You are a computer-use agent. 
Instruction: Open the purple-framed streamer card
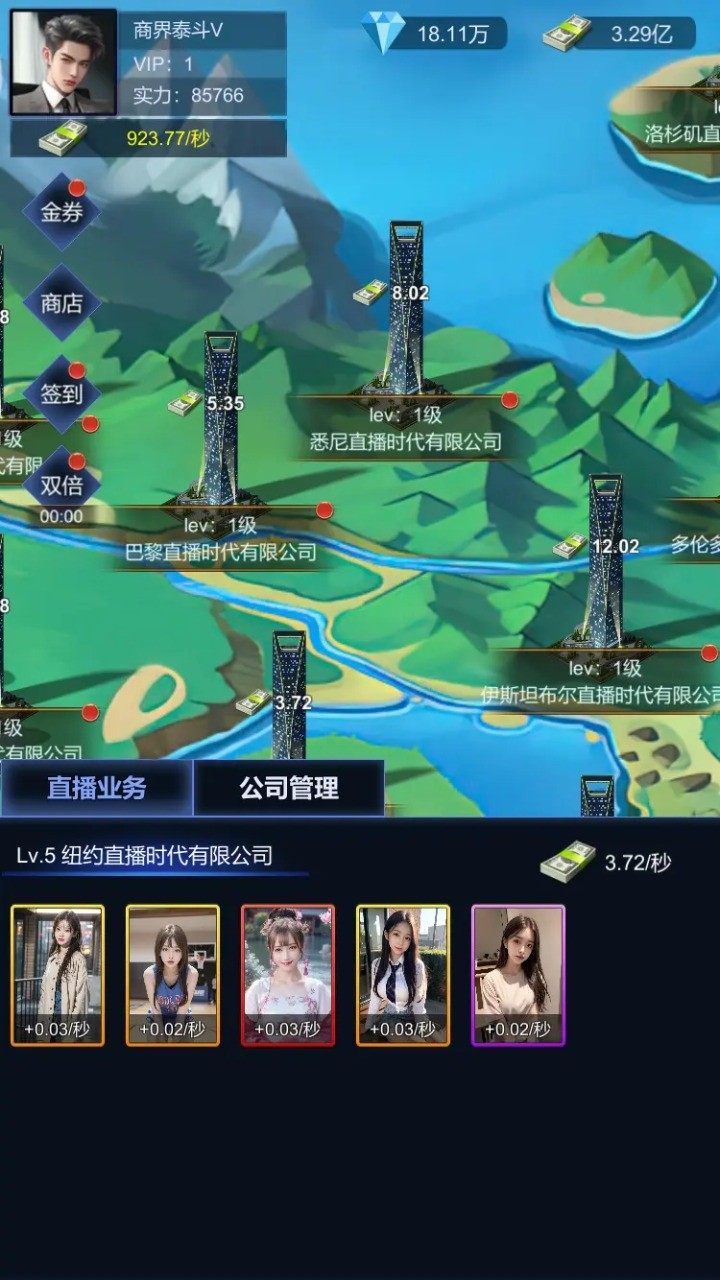click(518, 975)
